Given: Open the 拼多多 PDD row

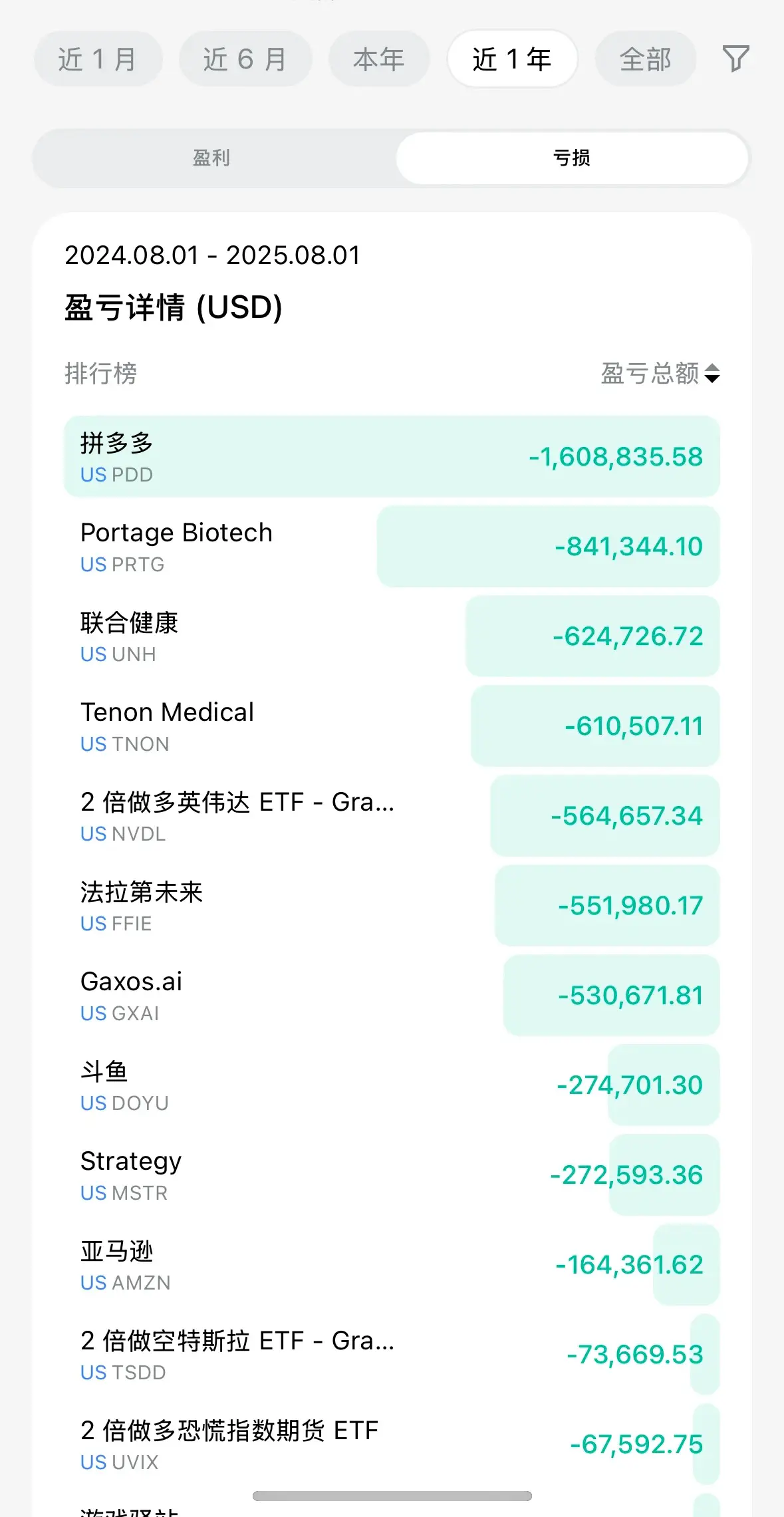Looking at the screenshot, I should (392, 456).
